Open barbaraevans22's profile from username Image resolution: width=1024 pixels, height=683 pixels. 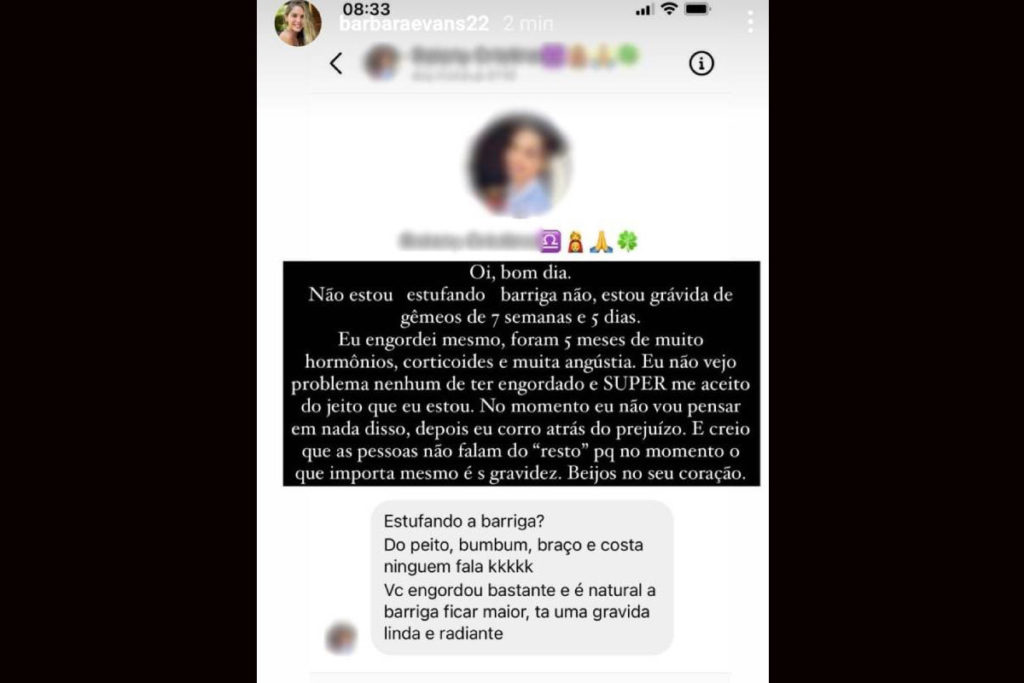coord(413,24)
